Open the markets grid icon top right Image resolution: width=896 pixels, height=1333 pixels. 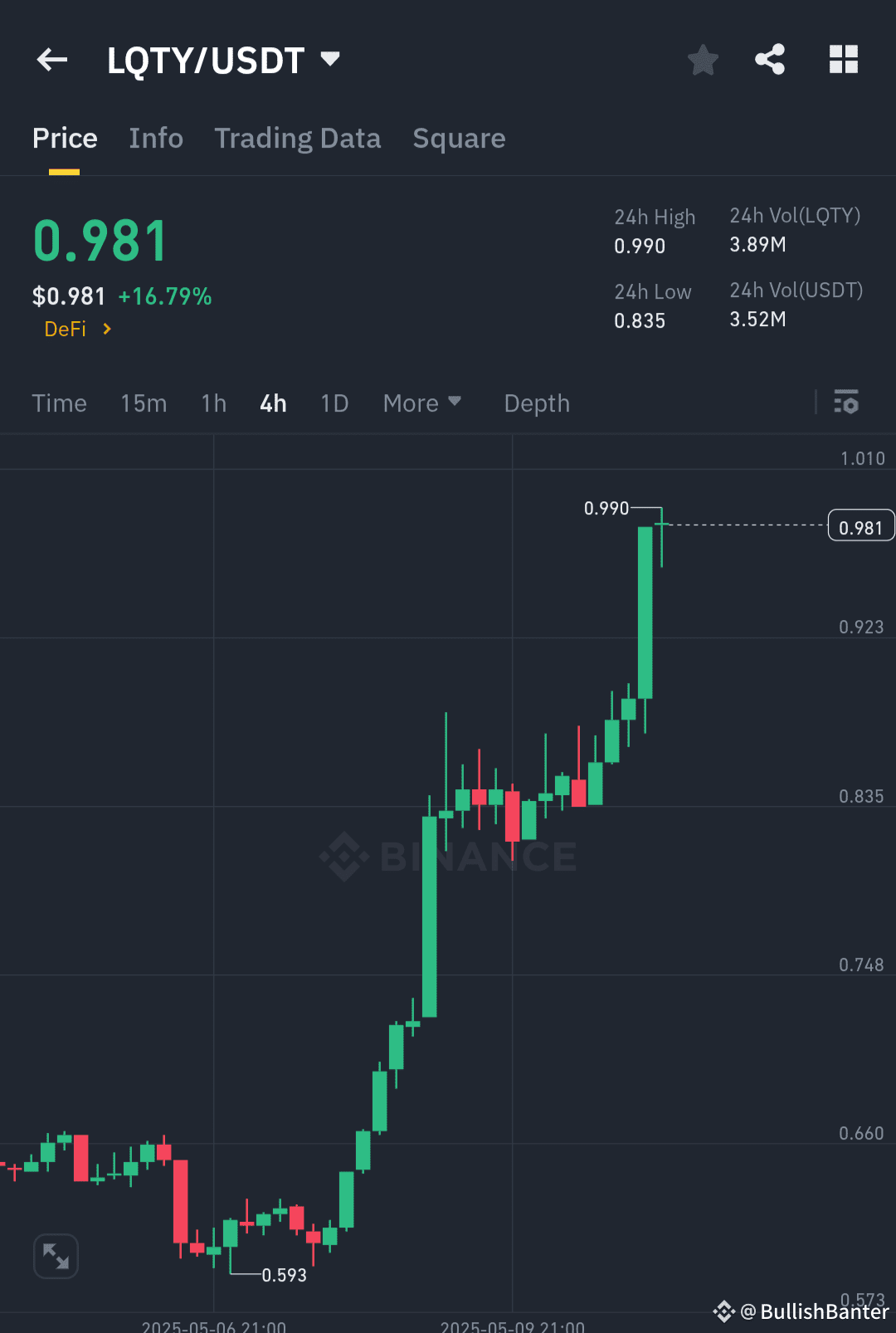point(844,59)
